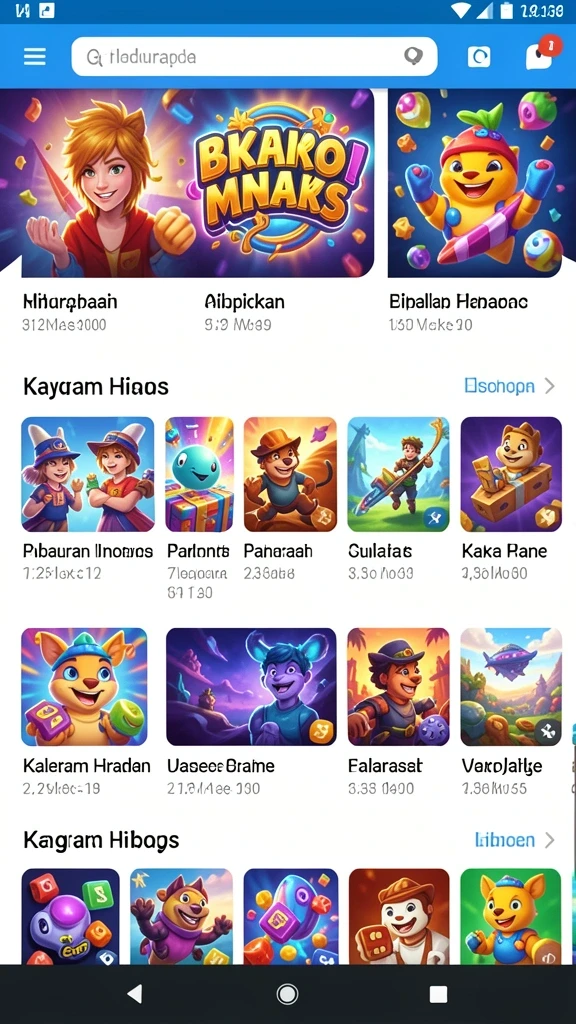
Task: Open the Bipallap Hanaoac featured banner
Action: pyautogui.click(x=475, y=183)
